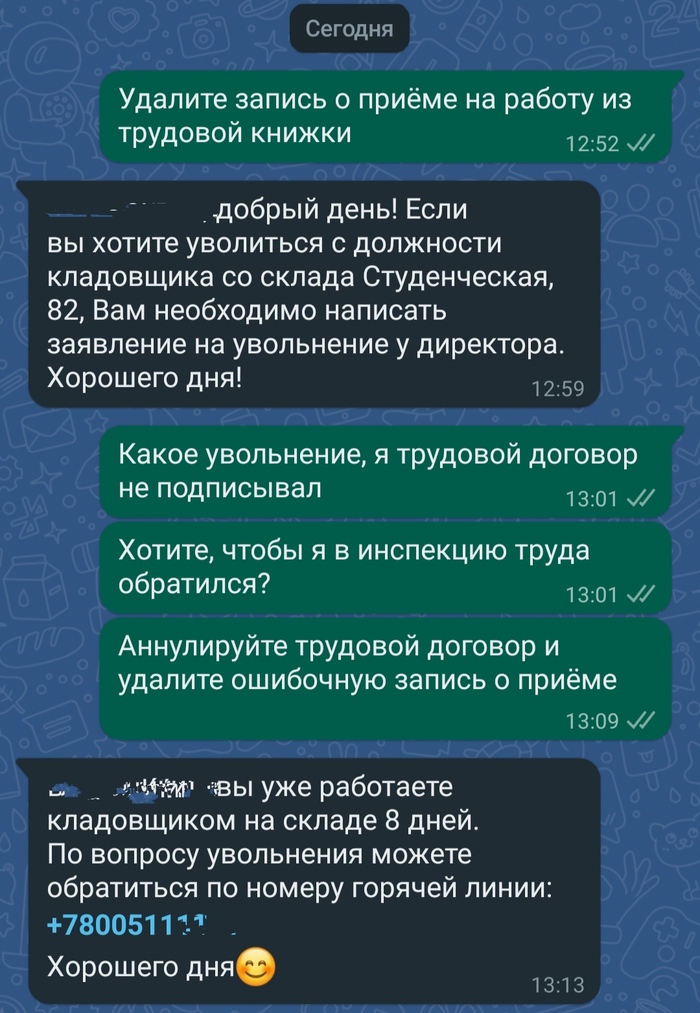This screenshot has height=1013, width=700.
Task: Tap the Сегодня date chip
Action: point(349,30)
